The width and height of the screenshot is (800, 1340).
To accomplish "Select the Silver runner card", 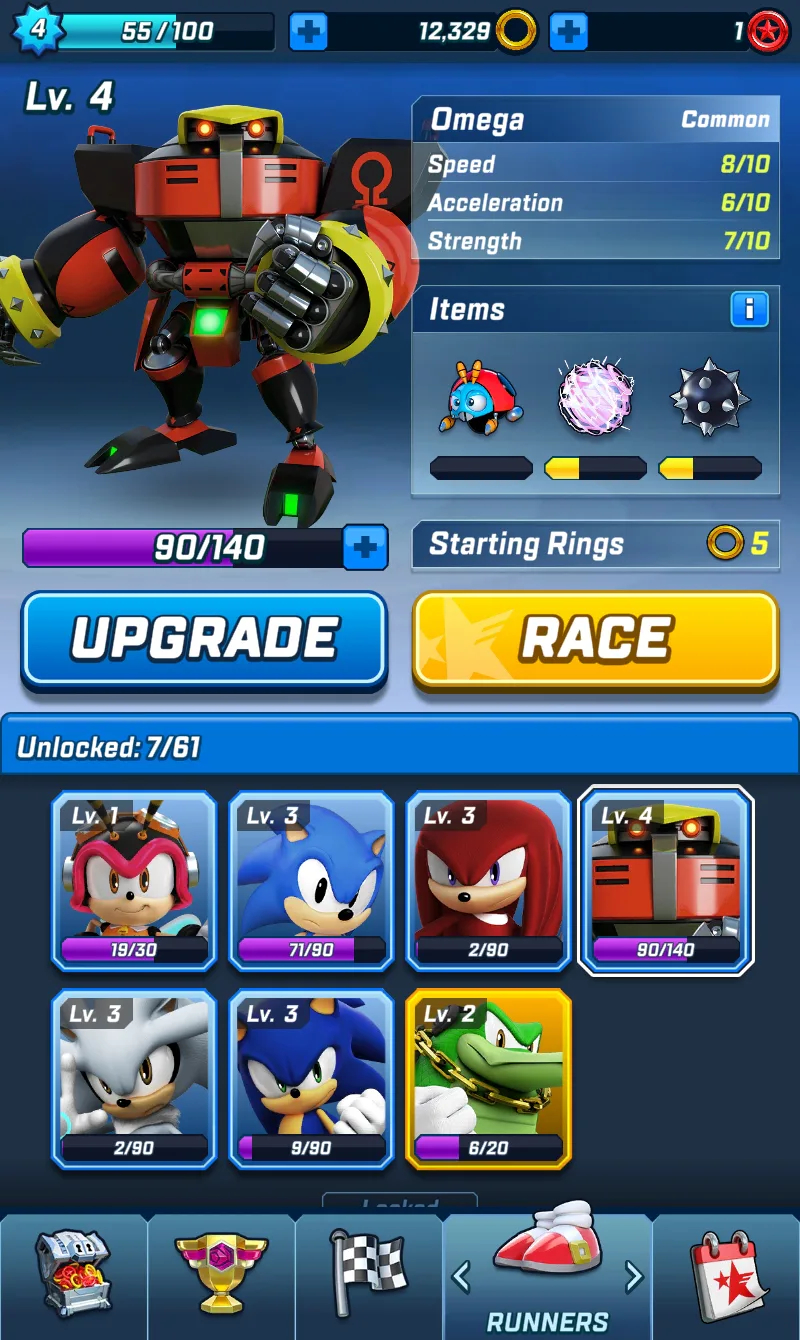I will pyautogui.click(x=134, y=1078).
